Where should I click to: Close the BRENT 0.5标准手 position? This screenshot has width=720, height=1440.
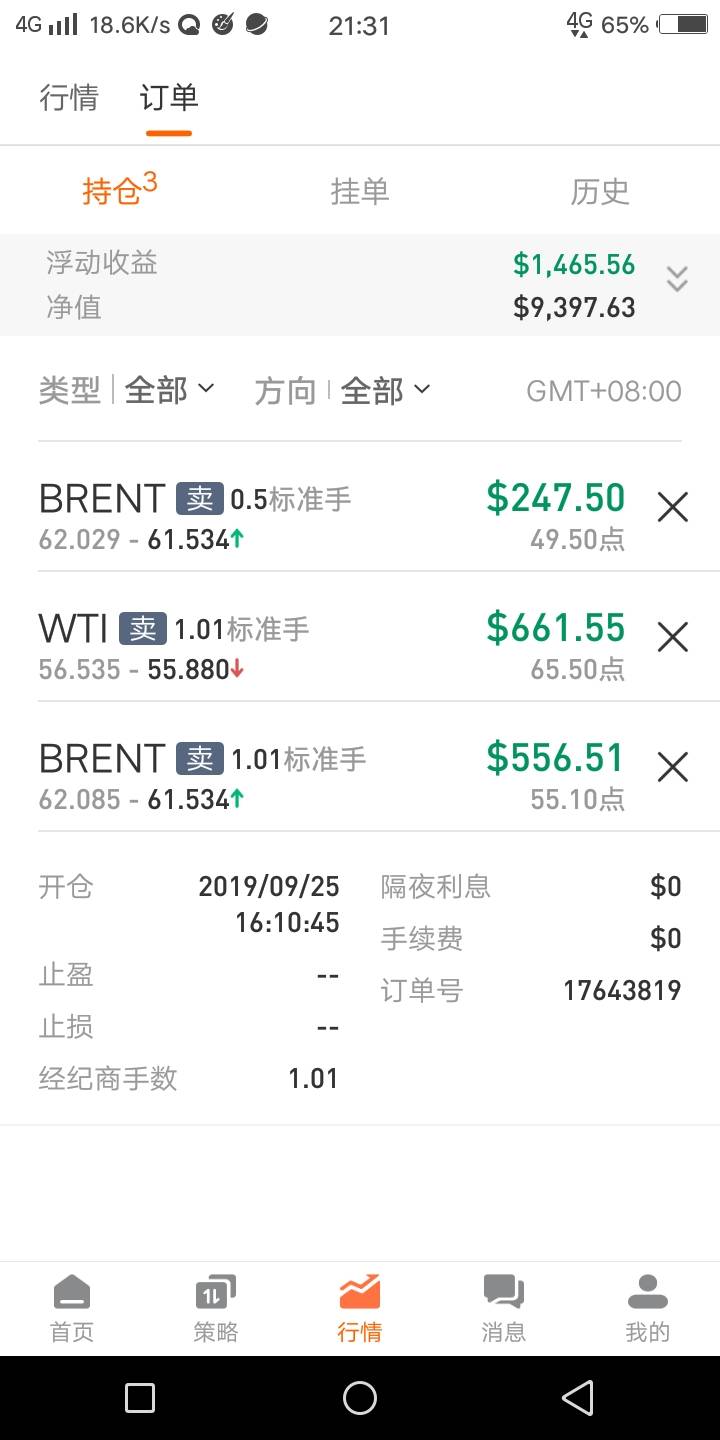pos(672,508)
